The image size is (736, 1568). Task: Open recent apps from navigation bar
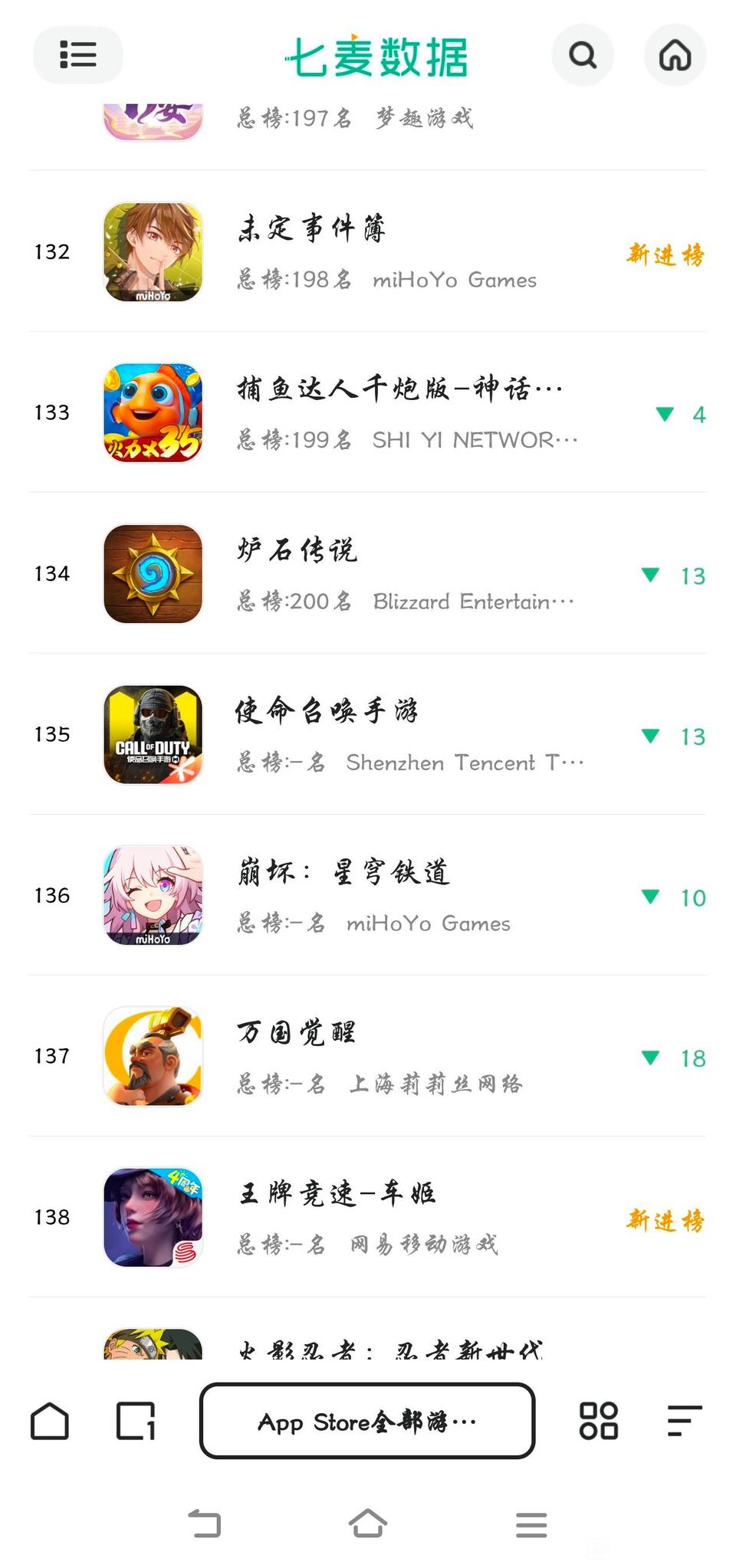[531, 1524]
